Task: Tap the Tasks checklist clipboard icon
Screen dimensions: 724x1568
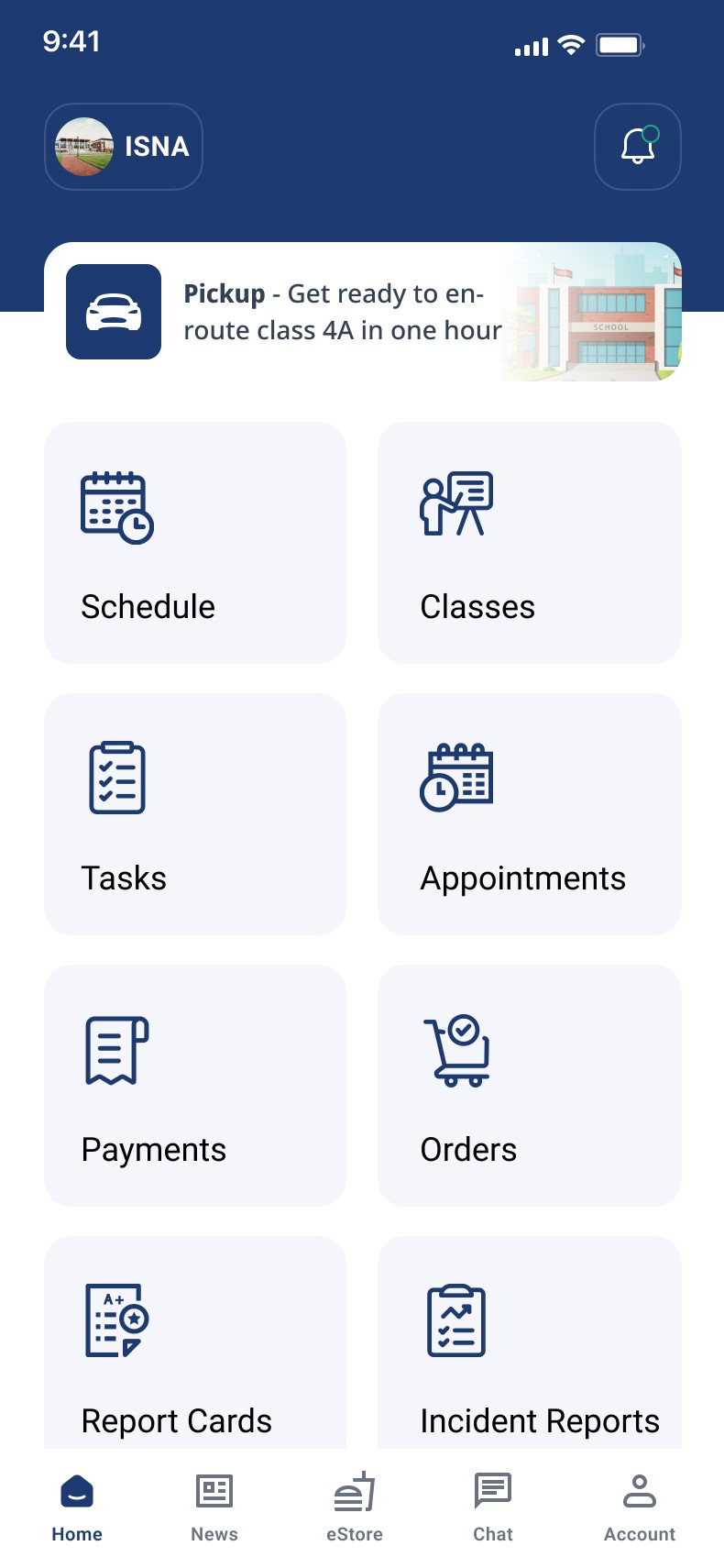Action: click(115, 777)
